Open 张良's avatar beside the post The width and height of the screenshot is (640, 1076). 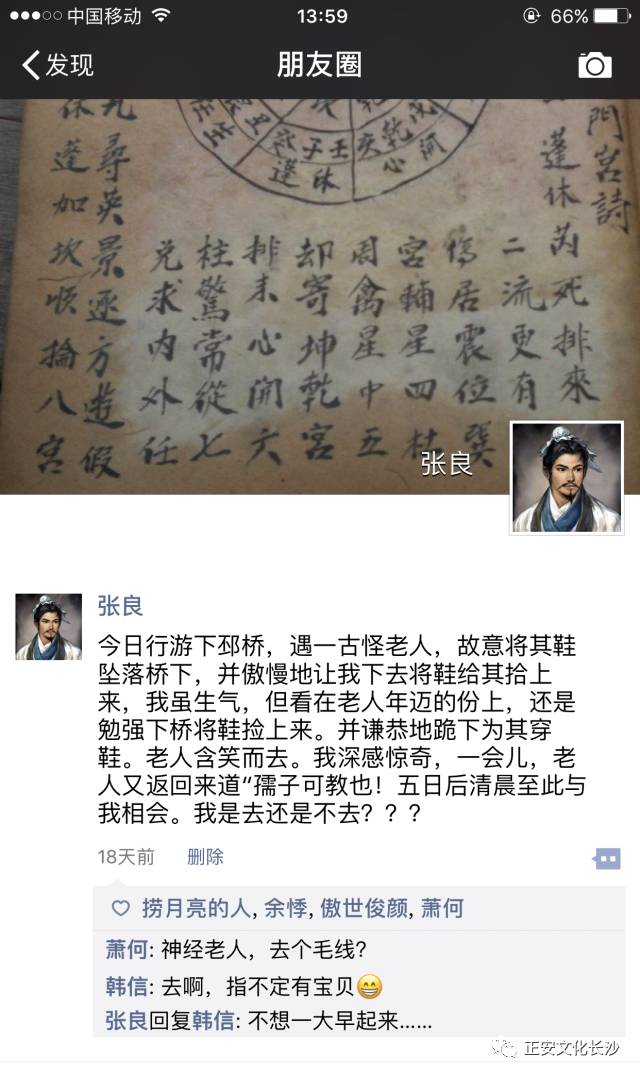coord(49,627)
